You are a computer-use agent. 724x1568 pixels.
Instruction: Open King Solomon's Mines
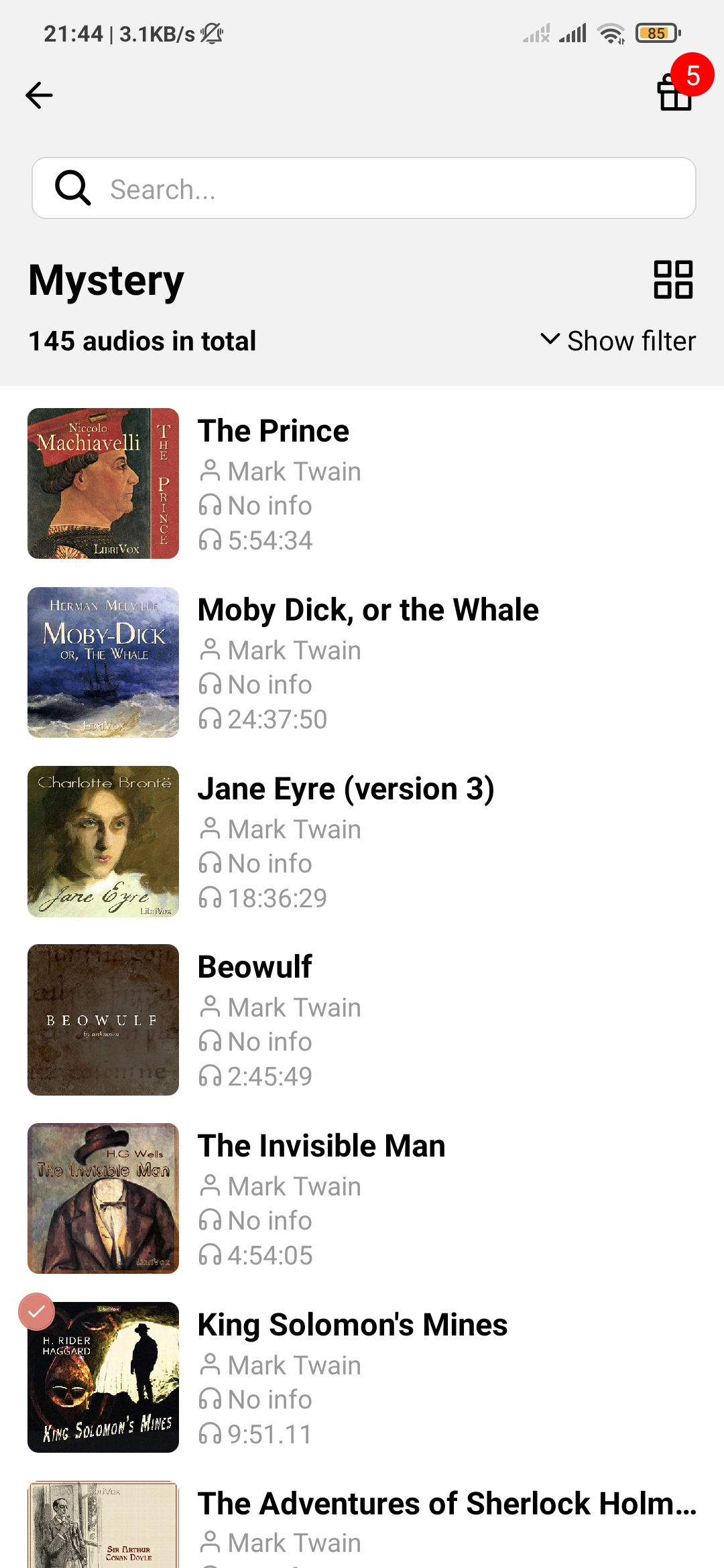362,1377
